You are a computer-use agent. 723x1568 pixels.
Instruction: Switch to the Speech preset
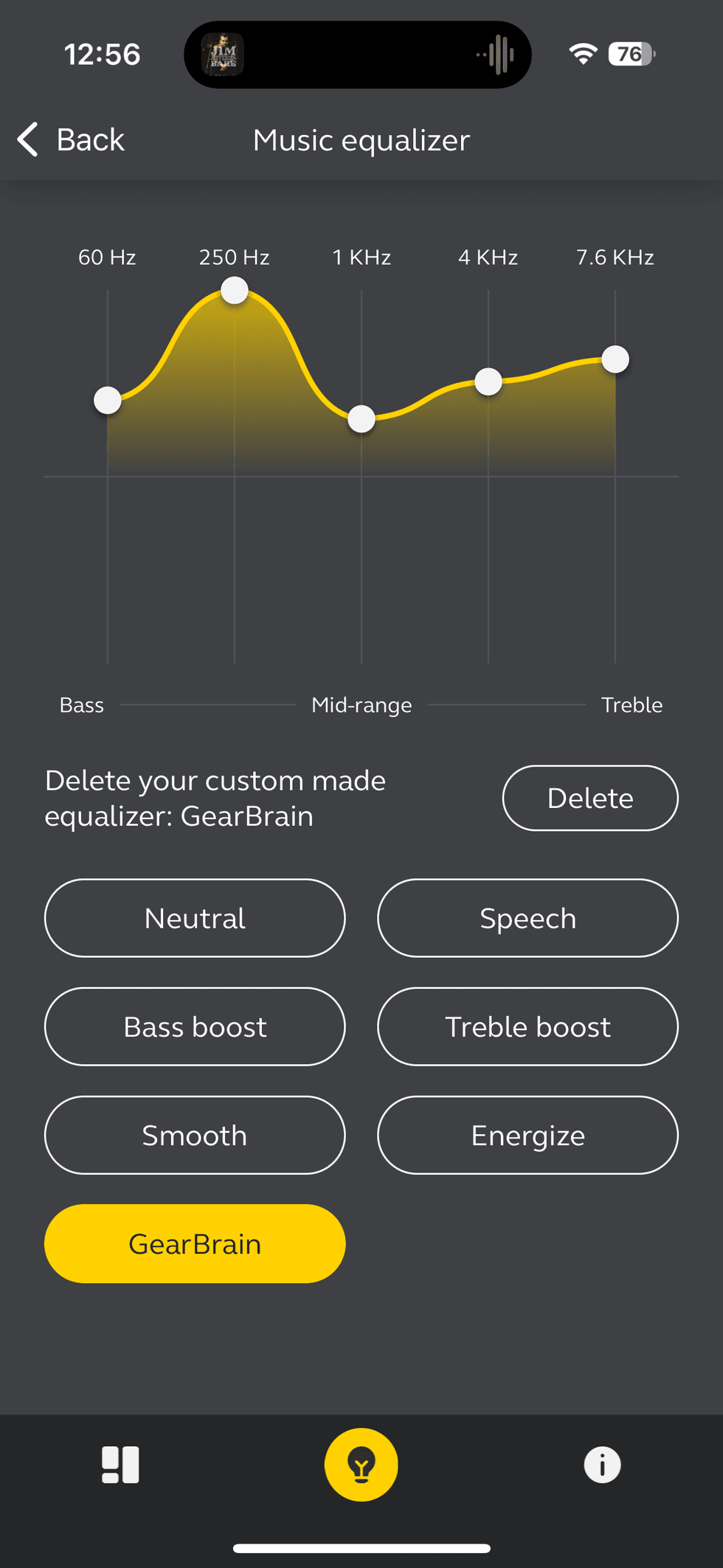click(527, 918)
